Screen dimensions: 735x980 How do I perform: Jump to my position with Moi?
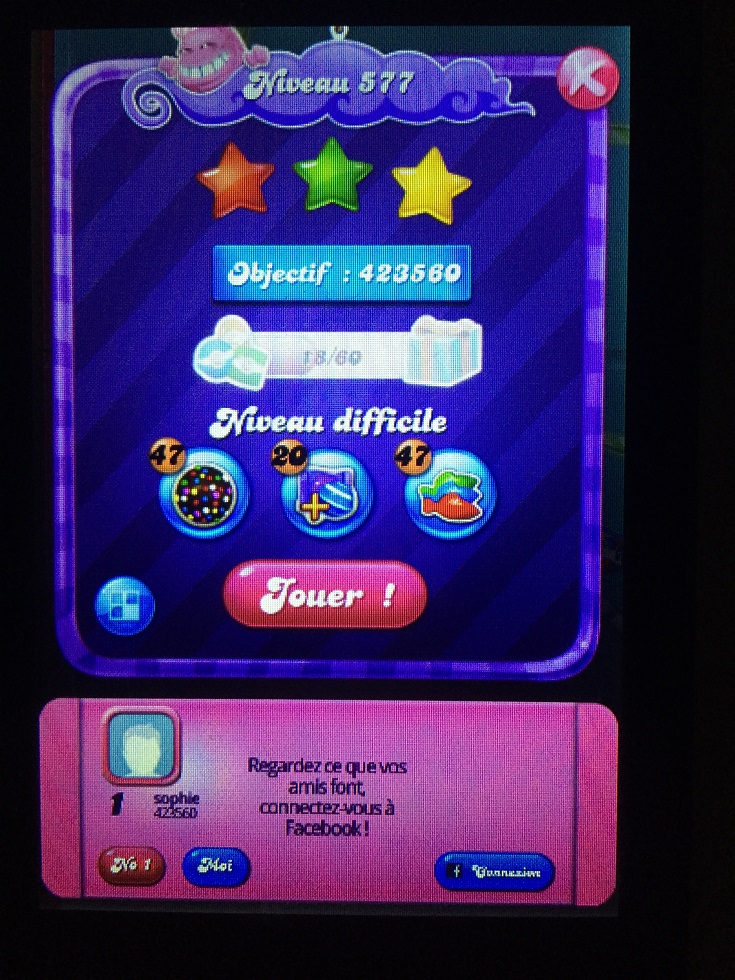pos(215,866)
